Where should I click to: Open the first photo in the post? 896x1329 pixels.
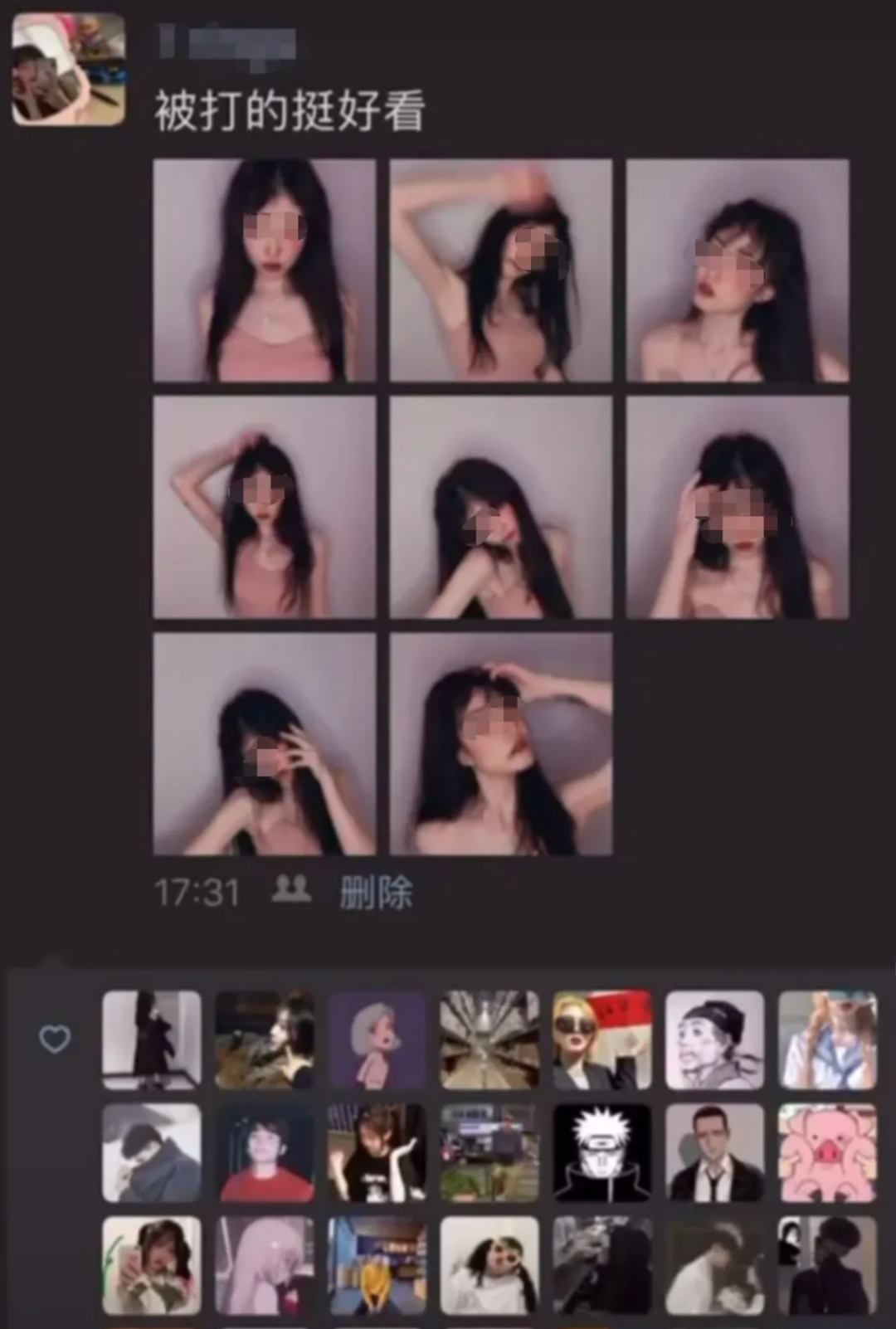click(265, 270)
